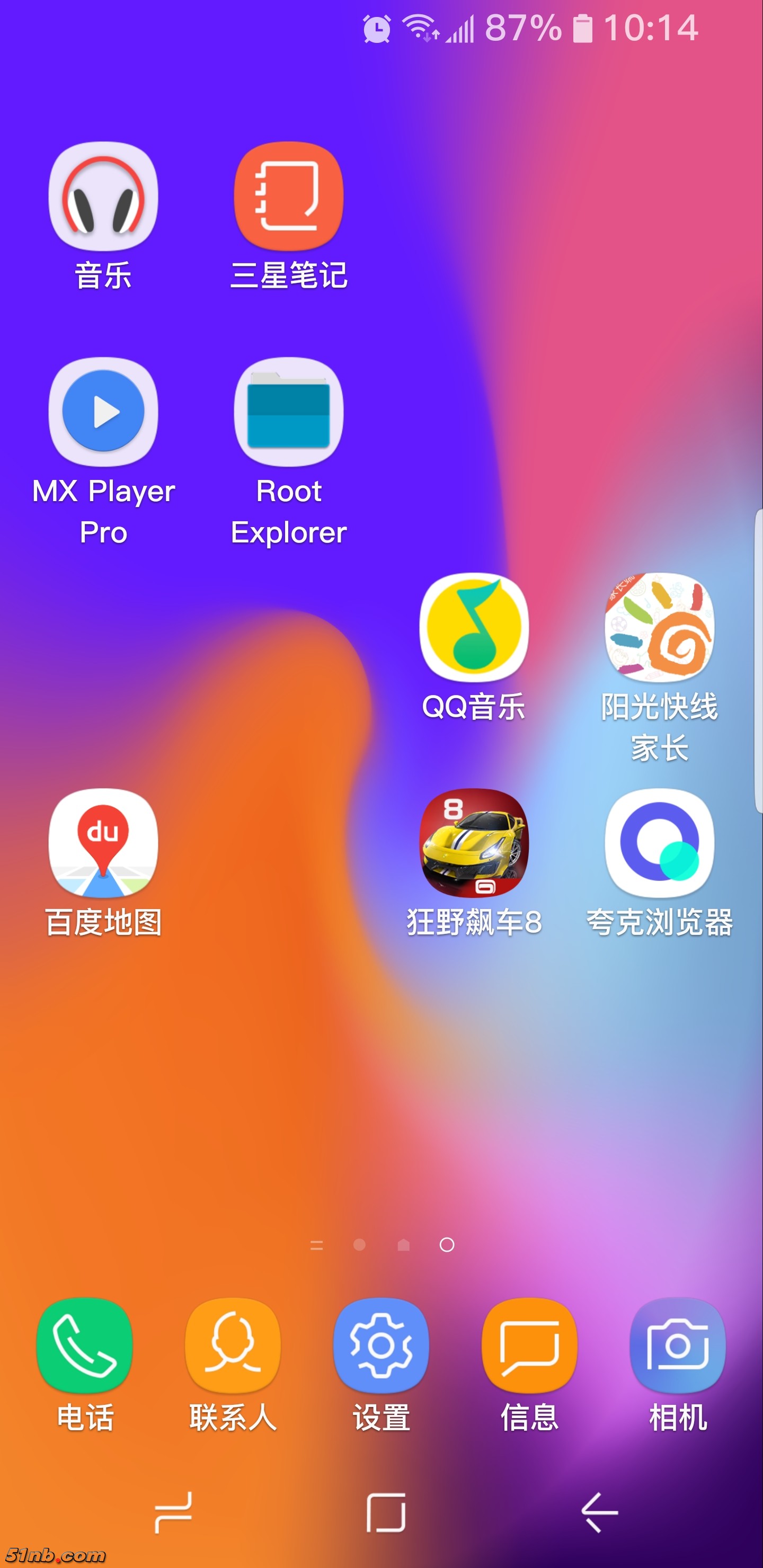Open Root Explorer file manager
This screenshot has width=763, height=1568.
(x=289, y=411)
